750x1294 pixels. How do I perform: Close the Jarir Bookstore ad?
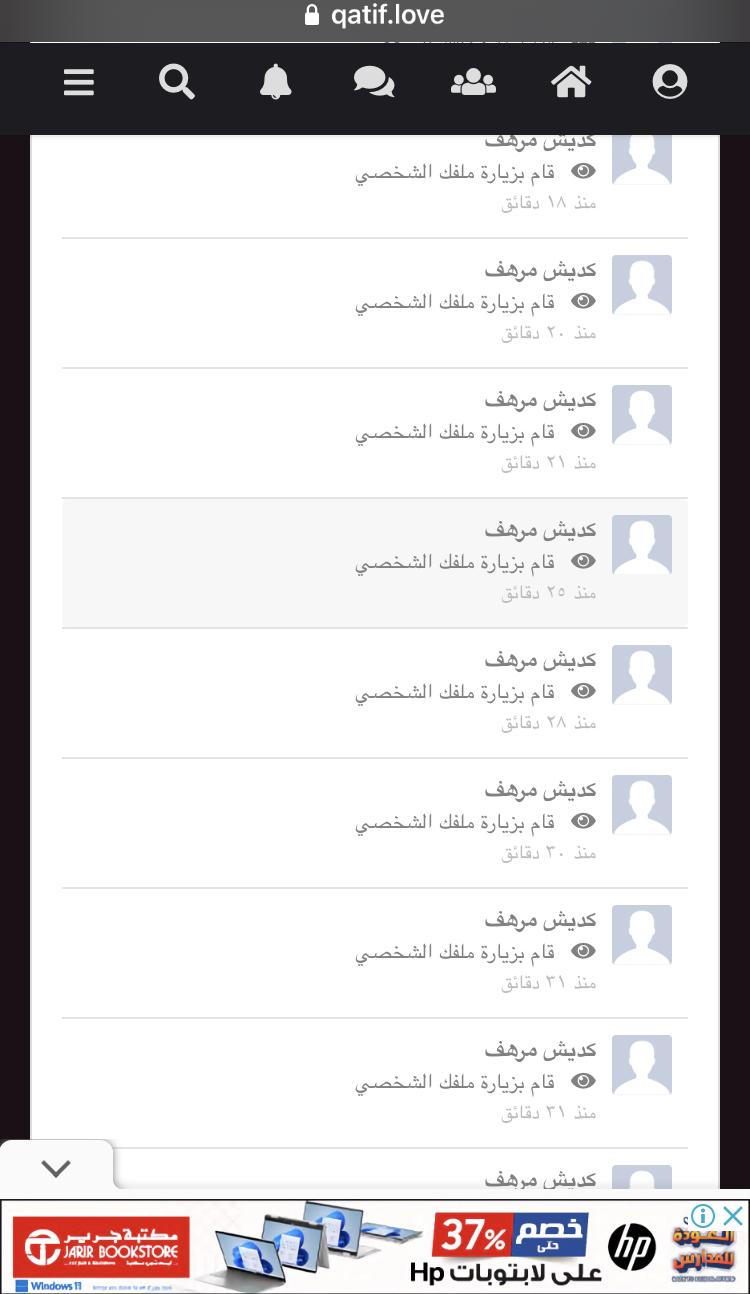(x=733, y=1216)
